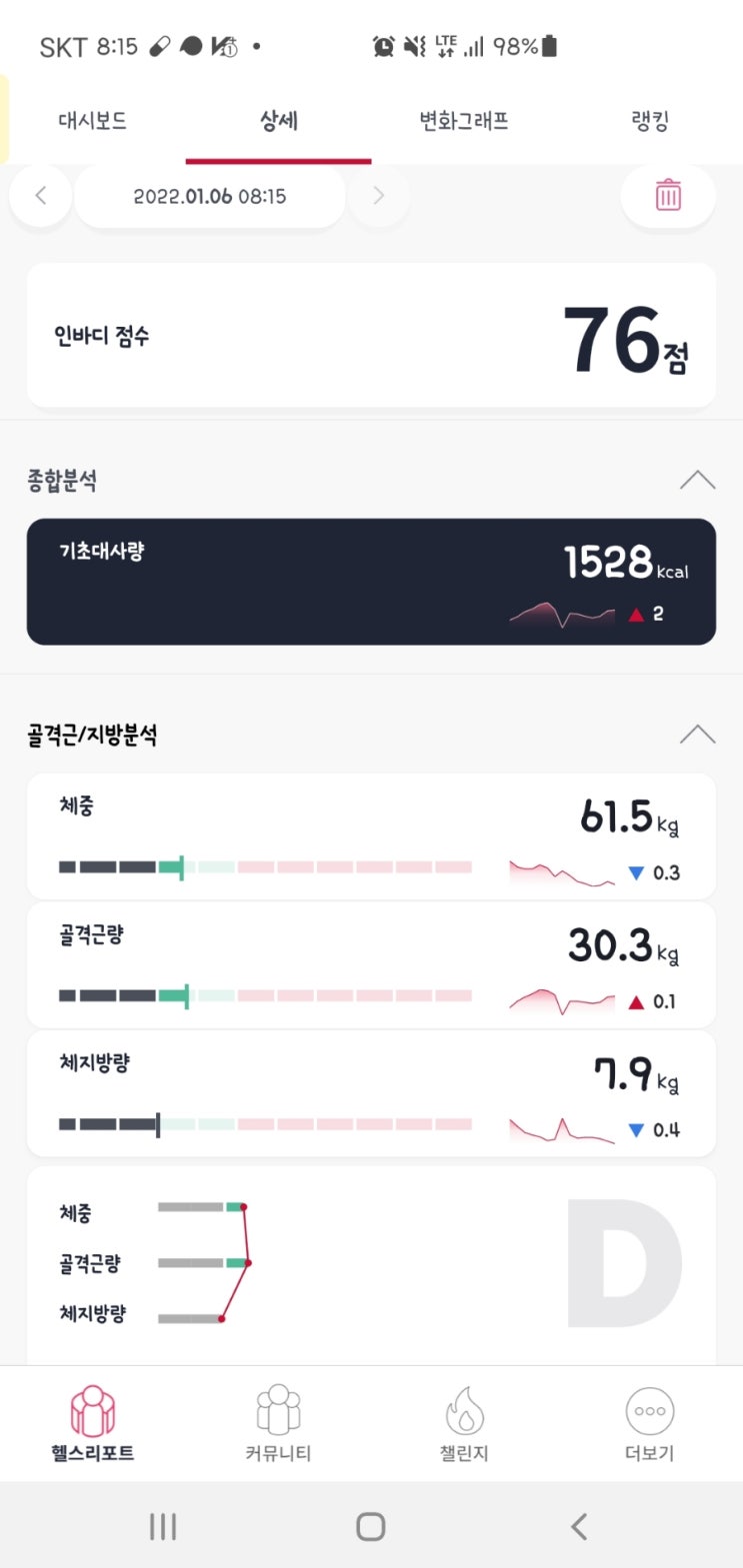Image resolution: width=743 pixels, height=1568 pixels.
Task: Open the date selector 2022.01.06 08:15
Action: coord(210,196)
